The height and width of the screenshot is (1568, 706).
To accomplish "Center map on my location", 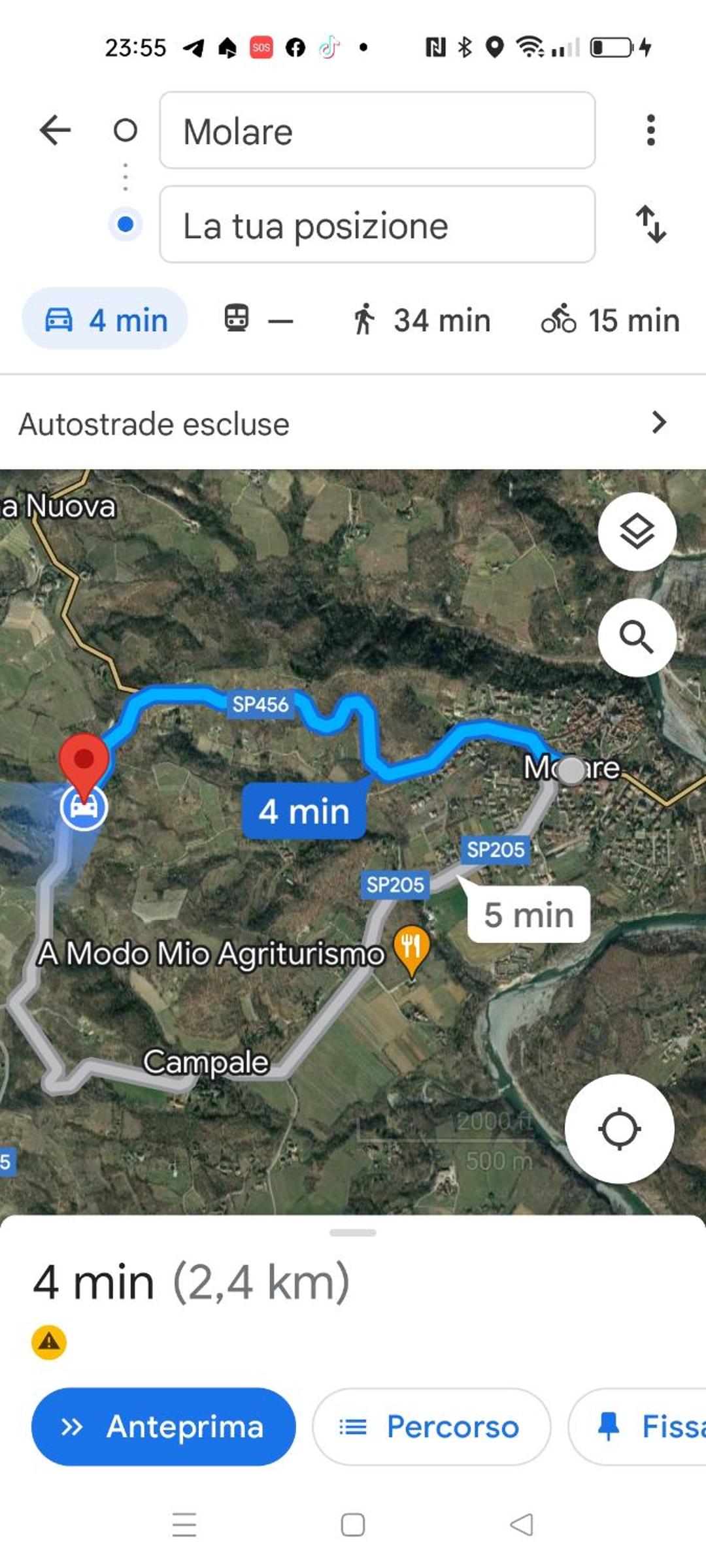I will click(619, 1129).
